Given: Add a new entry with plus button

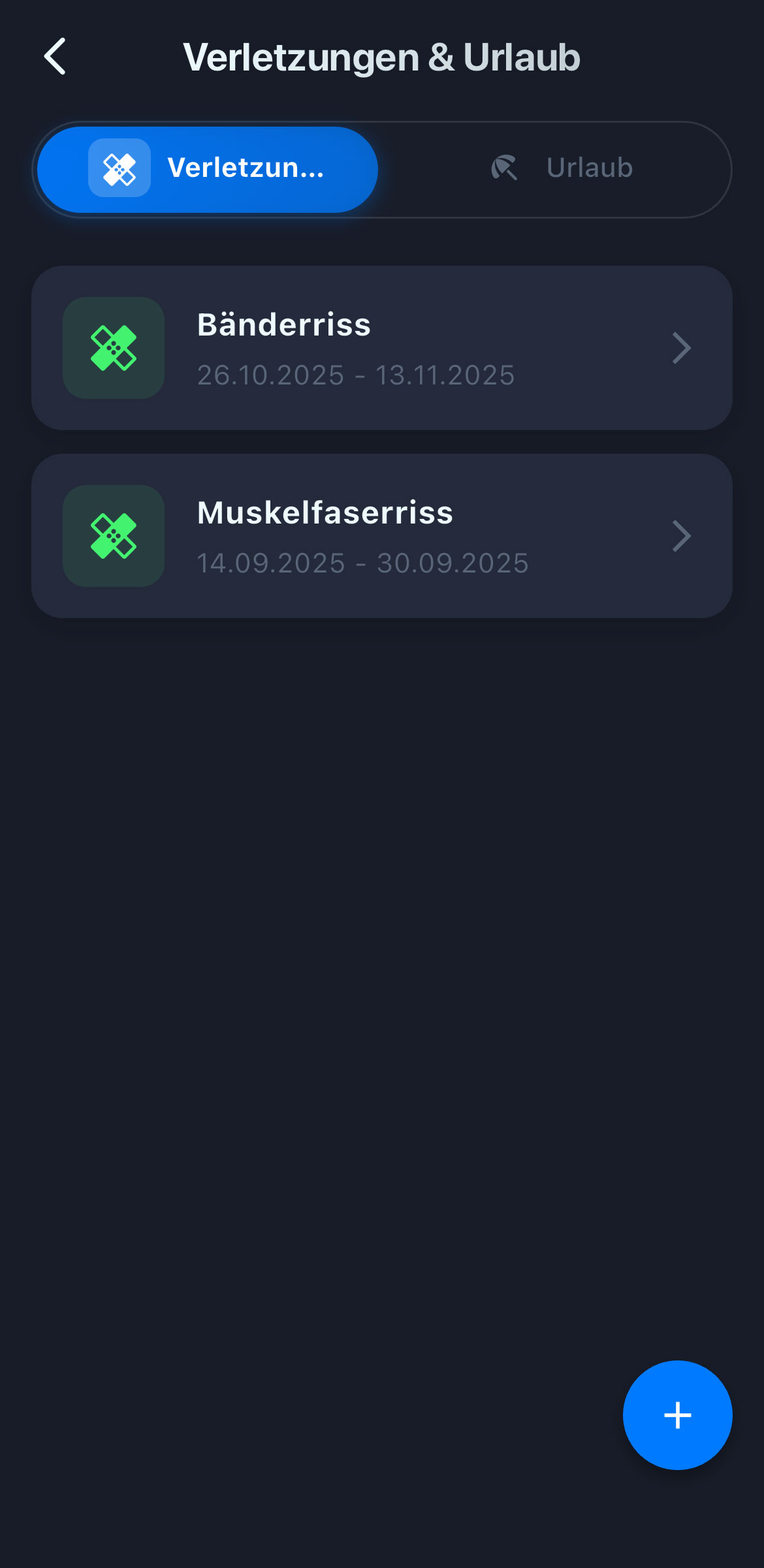Looking at the screenshot, I should click(x=677, y=1415).
